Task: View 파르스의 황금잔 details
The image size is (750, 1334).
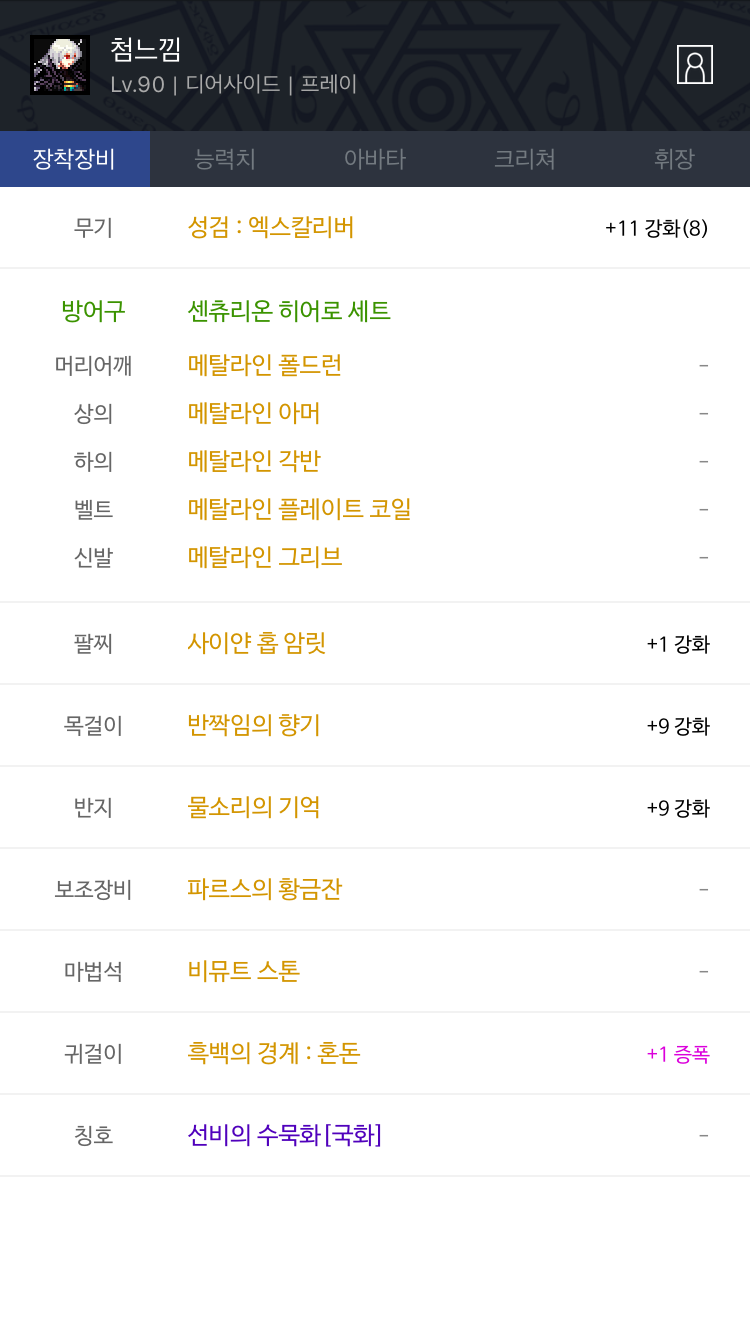Action: point(265,889)
